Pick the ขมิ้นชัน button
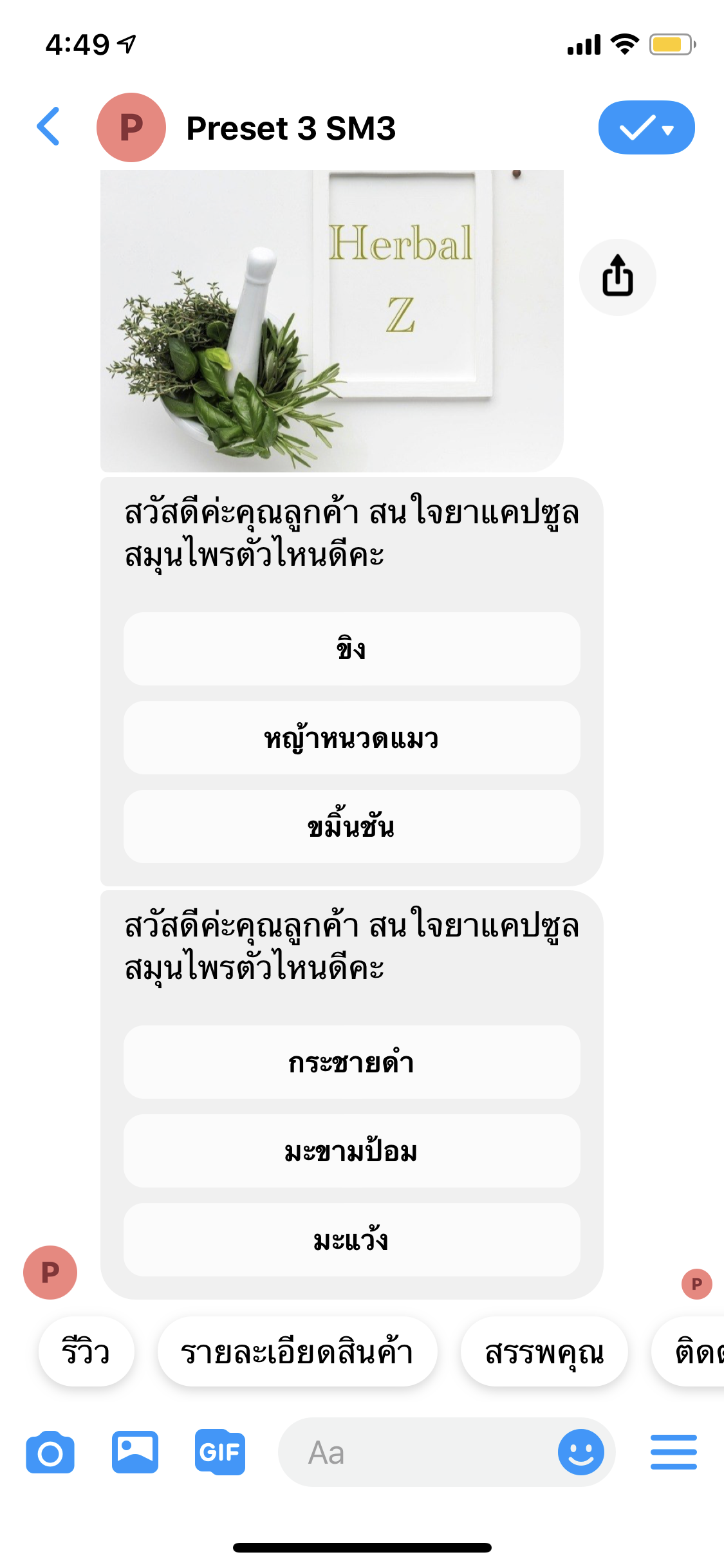The width and height of the screenshot is (724, 1568). pos(351,826)
